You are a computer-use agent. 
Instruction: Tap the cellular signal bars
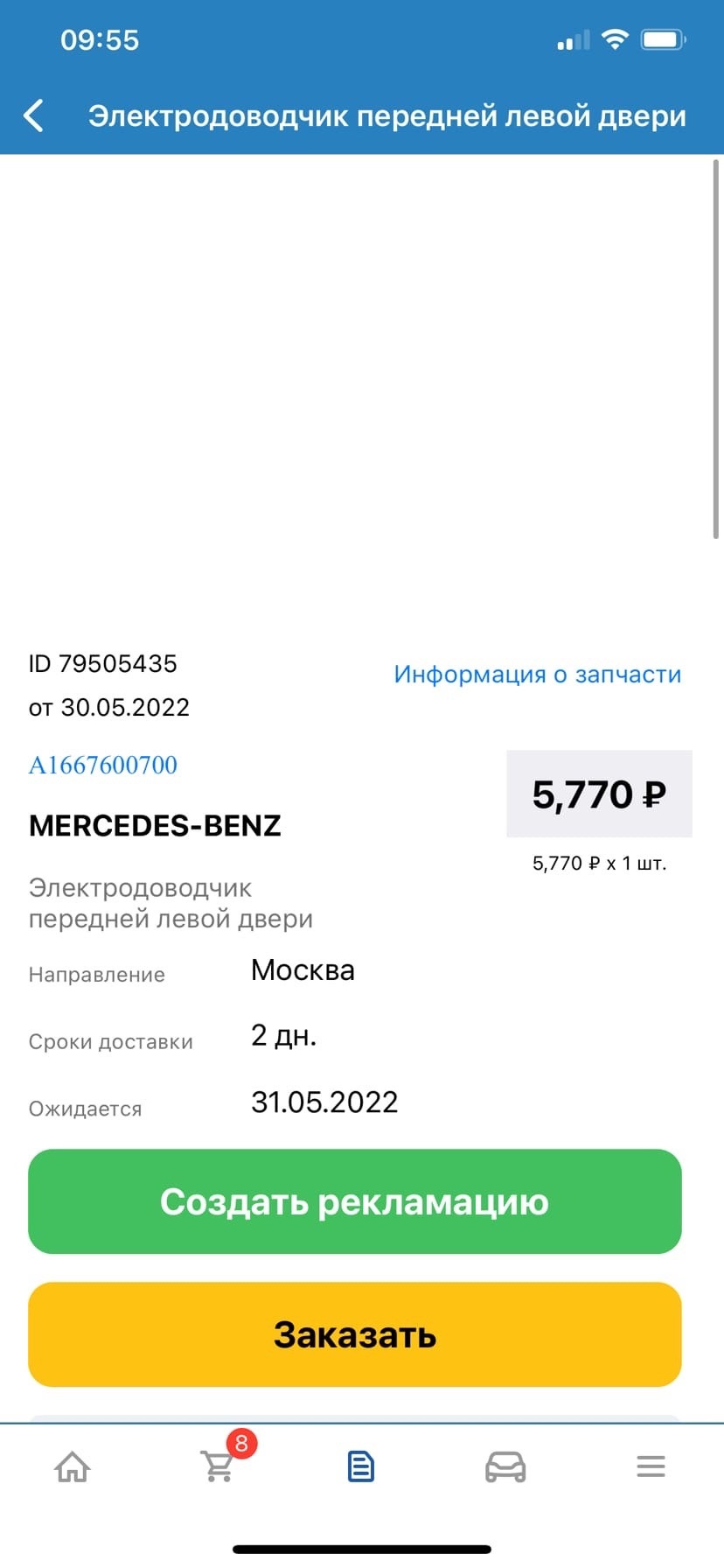pos(573,39)
